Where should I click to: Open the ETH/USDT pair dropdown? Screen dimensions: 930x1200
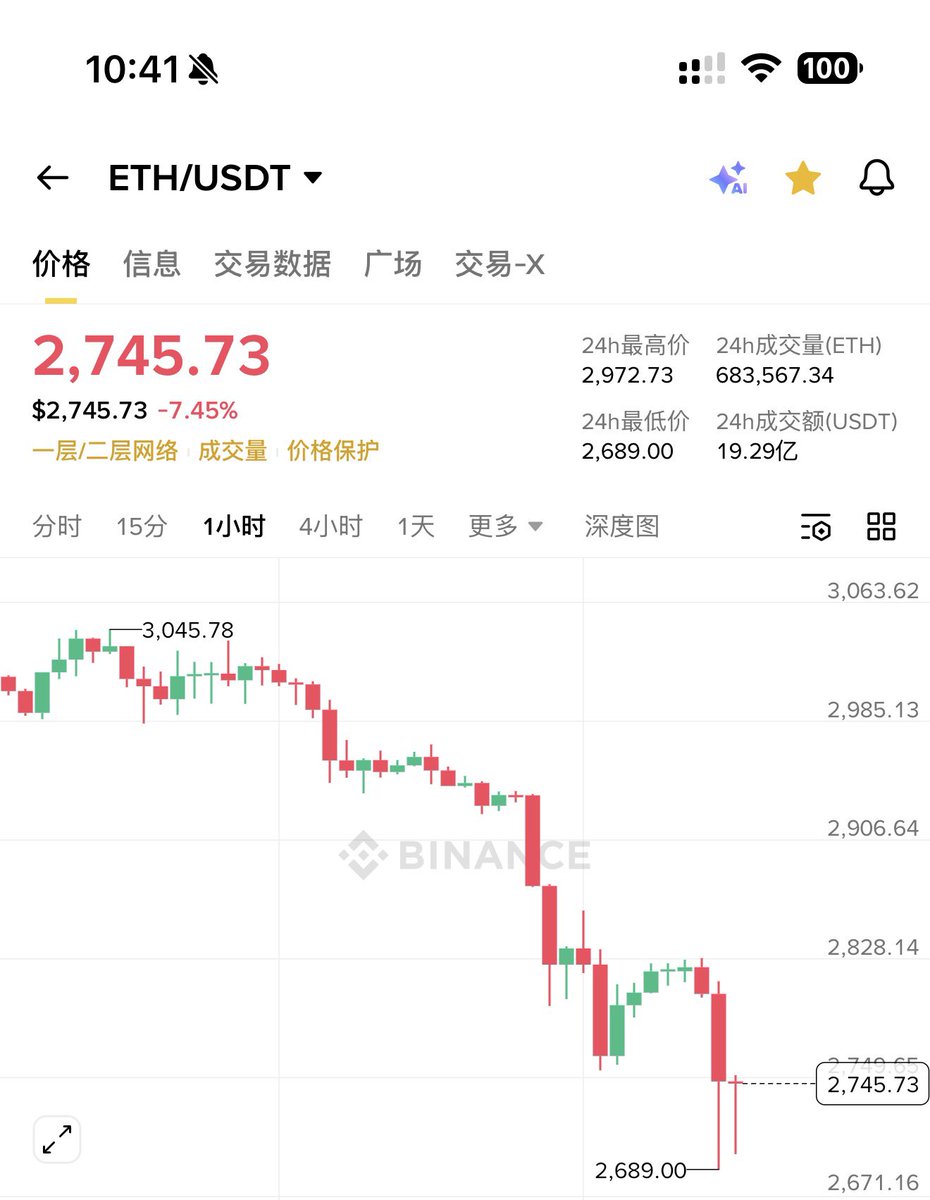215,178
